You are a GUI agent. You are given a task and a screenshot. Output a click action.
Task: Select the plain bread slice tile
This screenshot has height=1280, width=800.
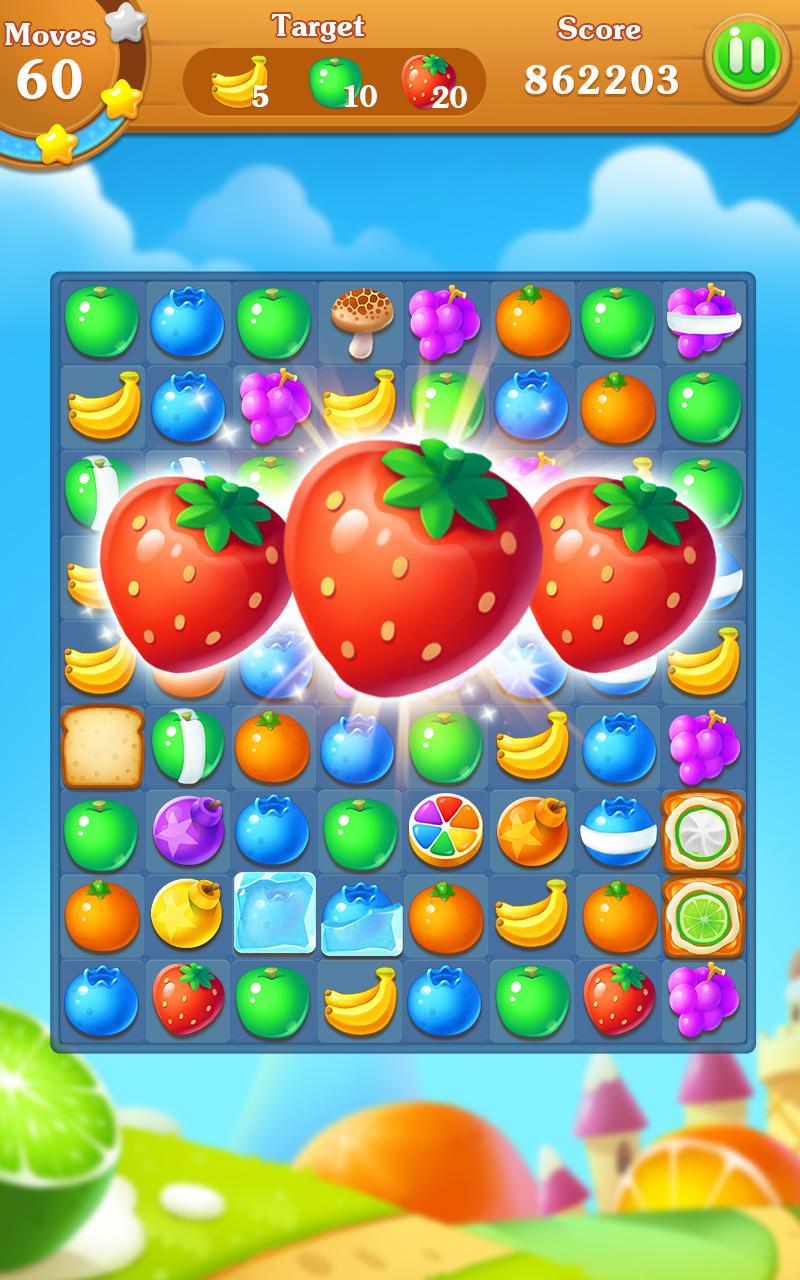click(103, 746)
